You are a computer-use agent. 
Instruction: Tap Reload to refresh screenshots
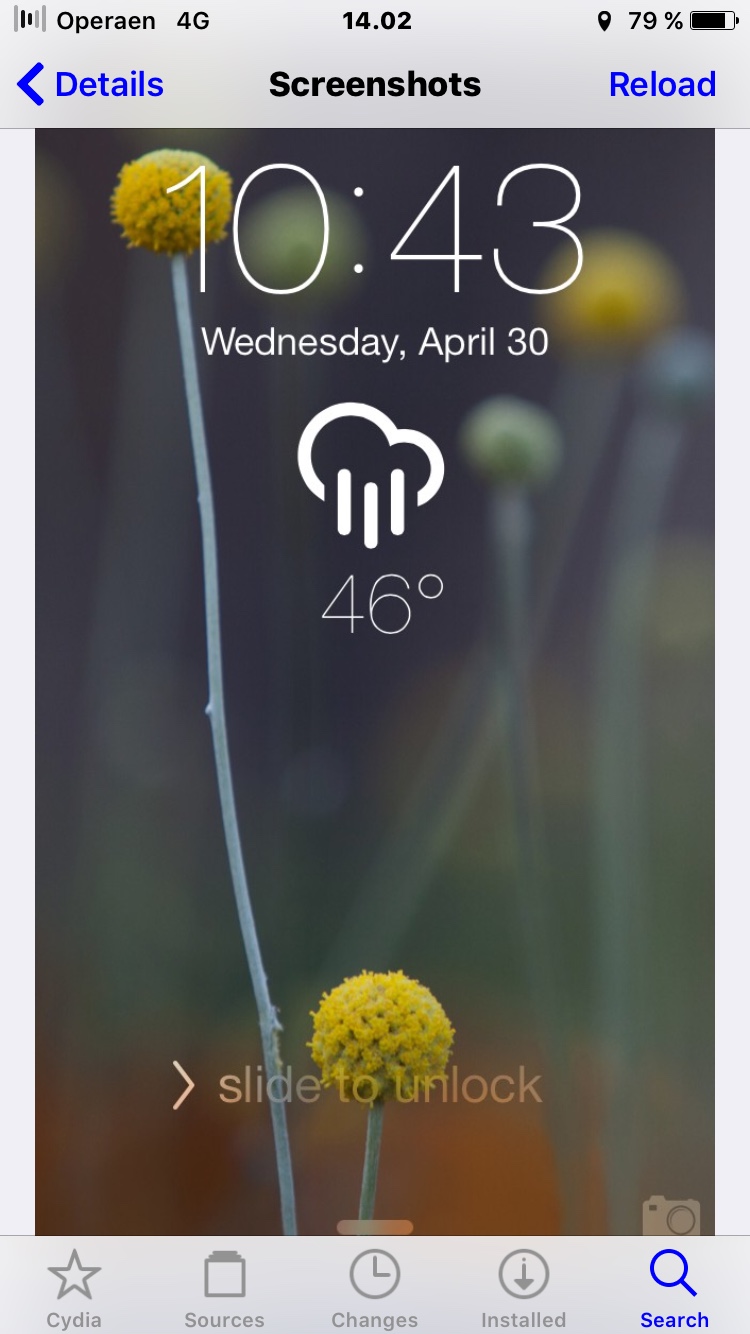pos(662,85)
